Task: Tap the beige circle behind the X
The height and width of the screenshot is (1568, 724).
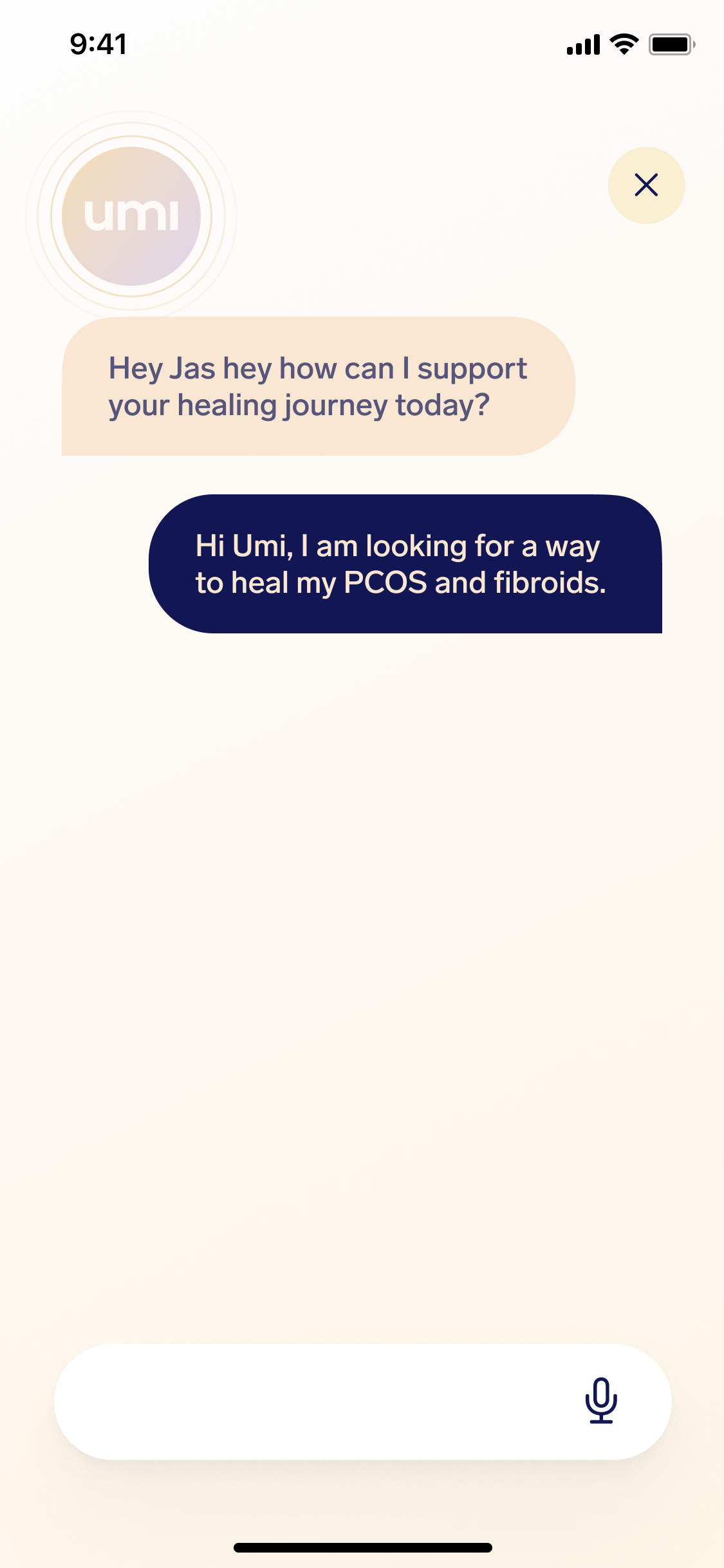Action: [x=647, y=185]
